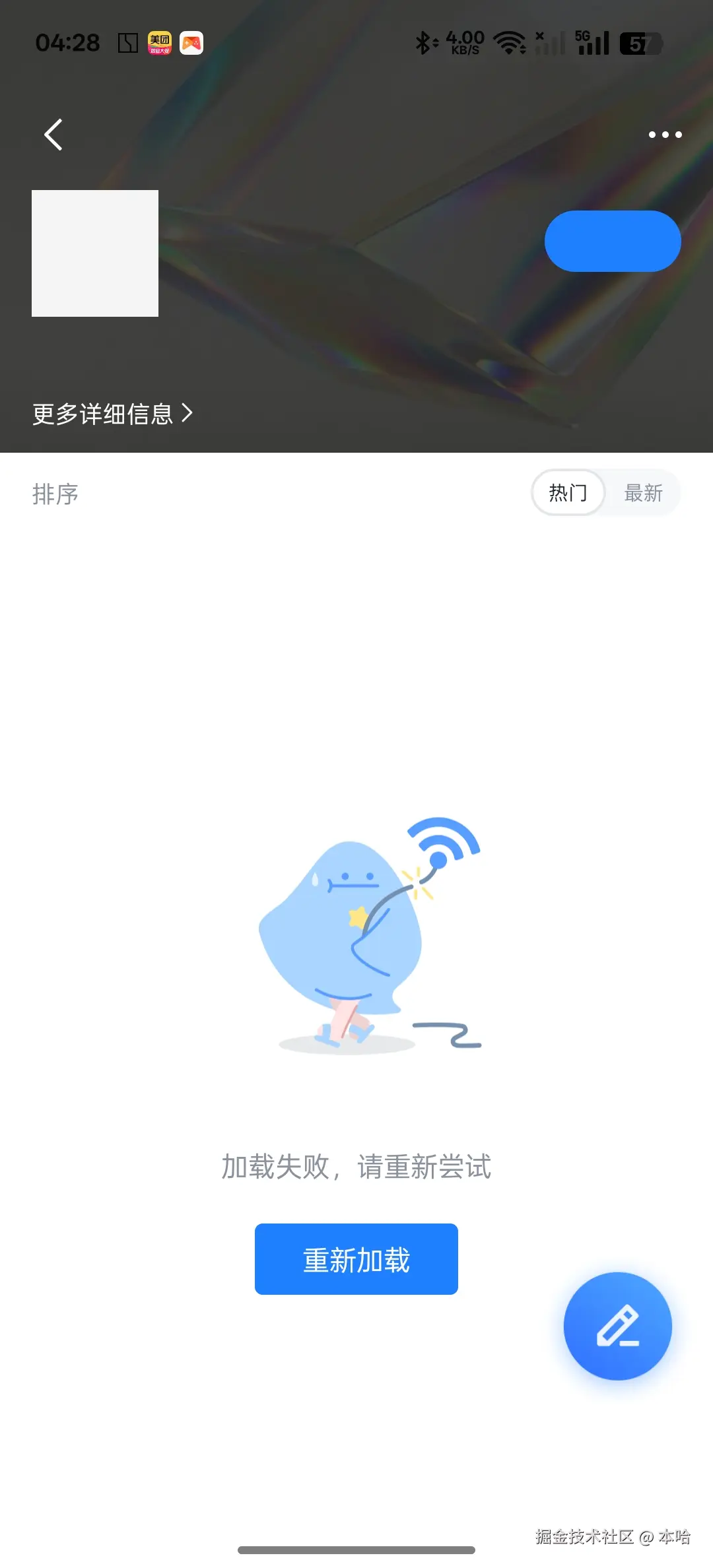Tap the floating compose pencil button
The image size is (713, 1568).
pyautogui.click(x=617, y=1326)
